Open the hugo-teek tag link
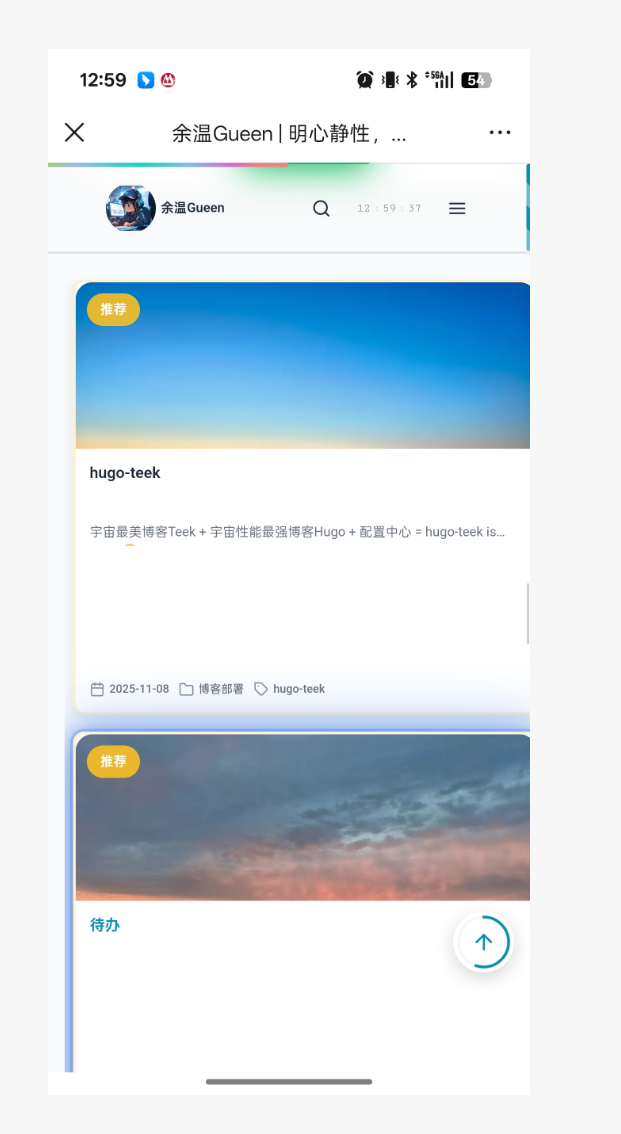The height and width of the screenshot is (1134, 621). pos(298,689)
